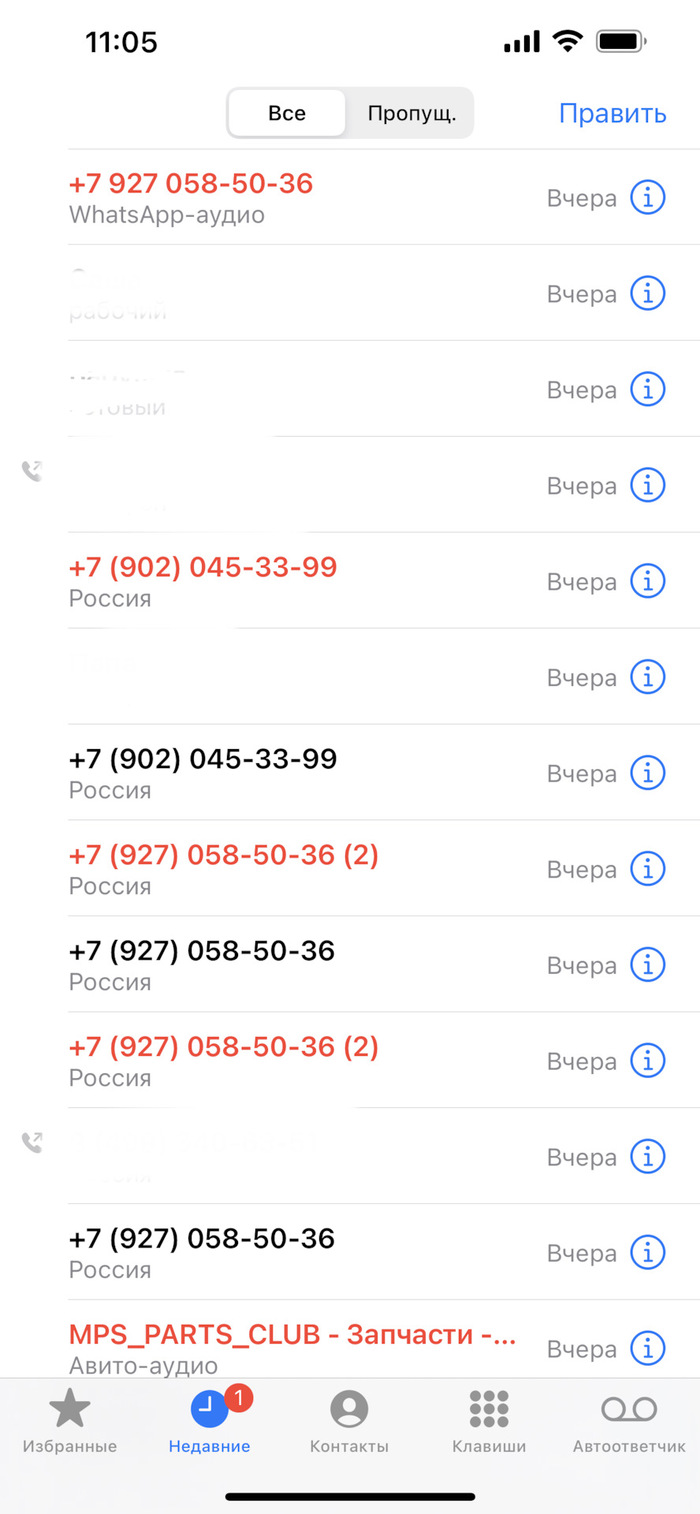
Task: Go to the Контакты tab
Action: 349,1421
